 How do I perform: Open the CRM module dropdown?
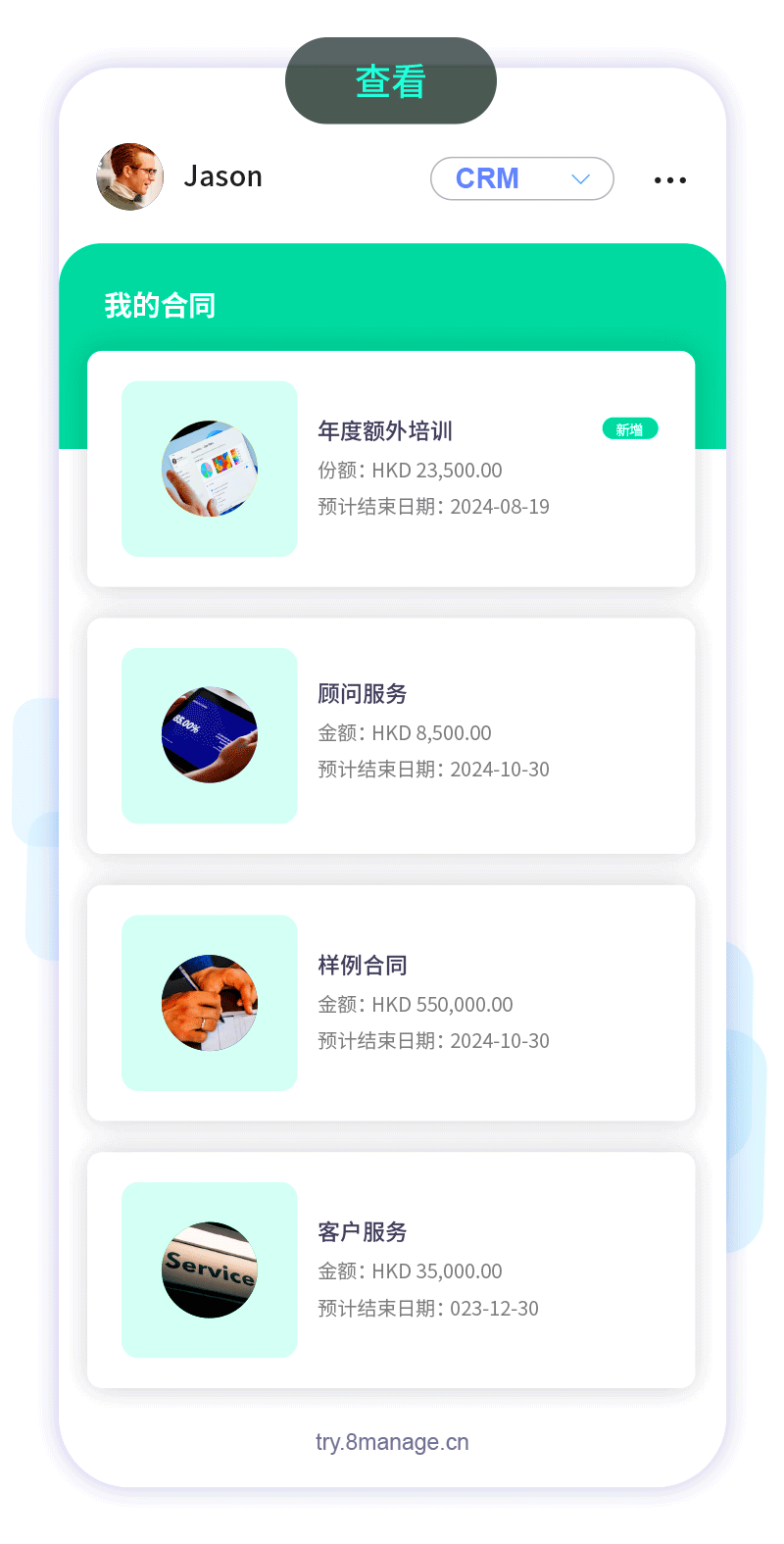click(521, 178)
